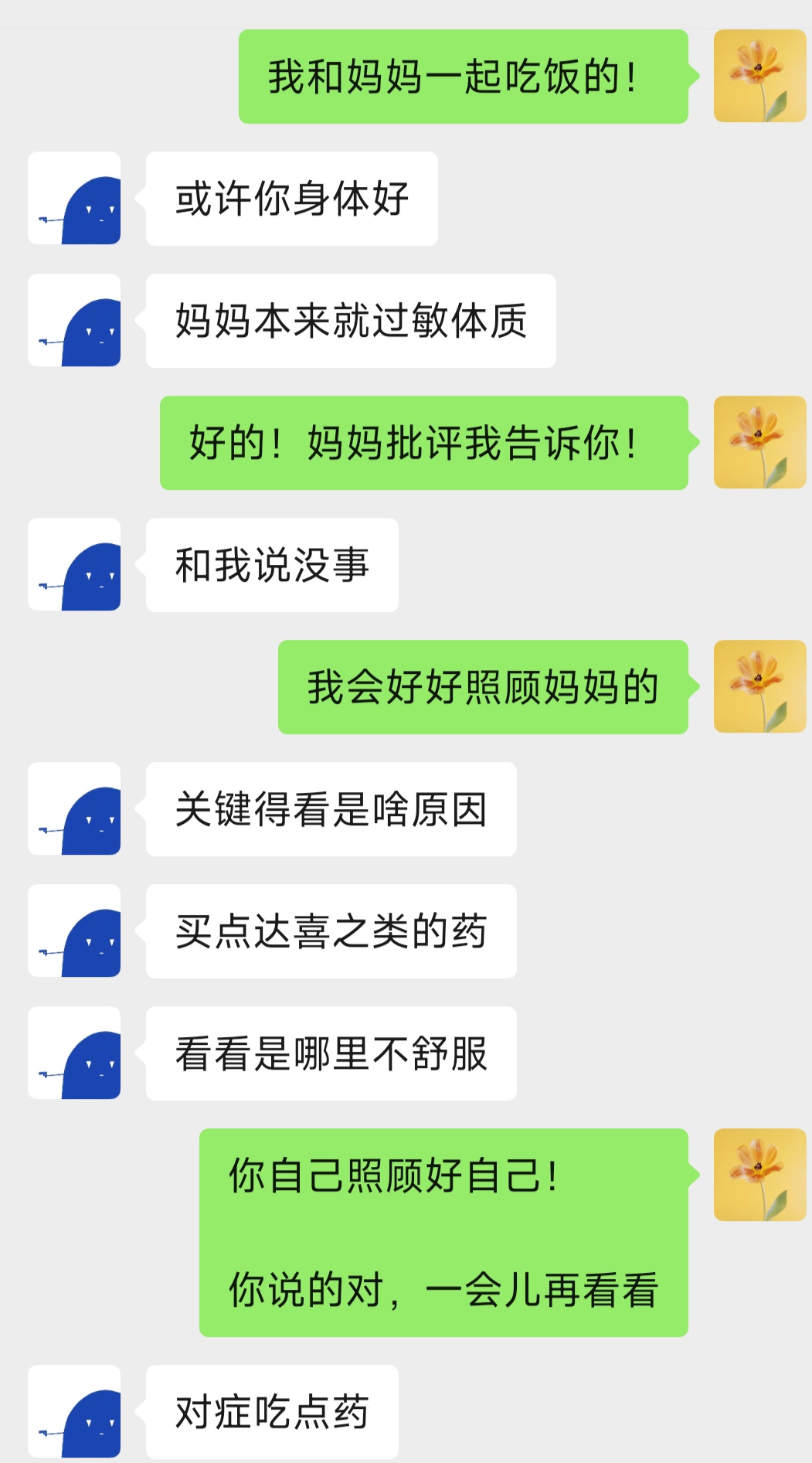Tap the blue avatar next to "或许你身体好"

pos(74,198)
